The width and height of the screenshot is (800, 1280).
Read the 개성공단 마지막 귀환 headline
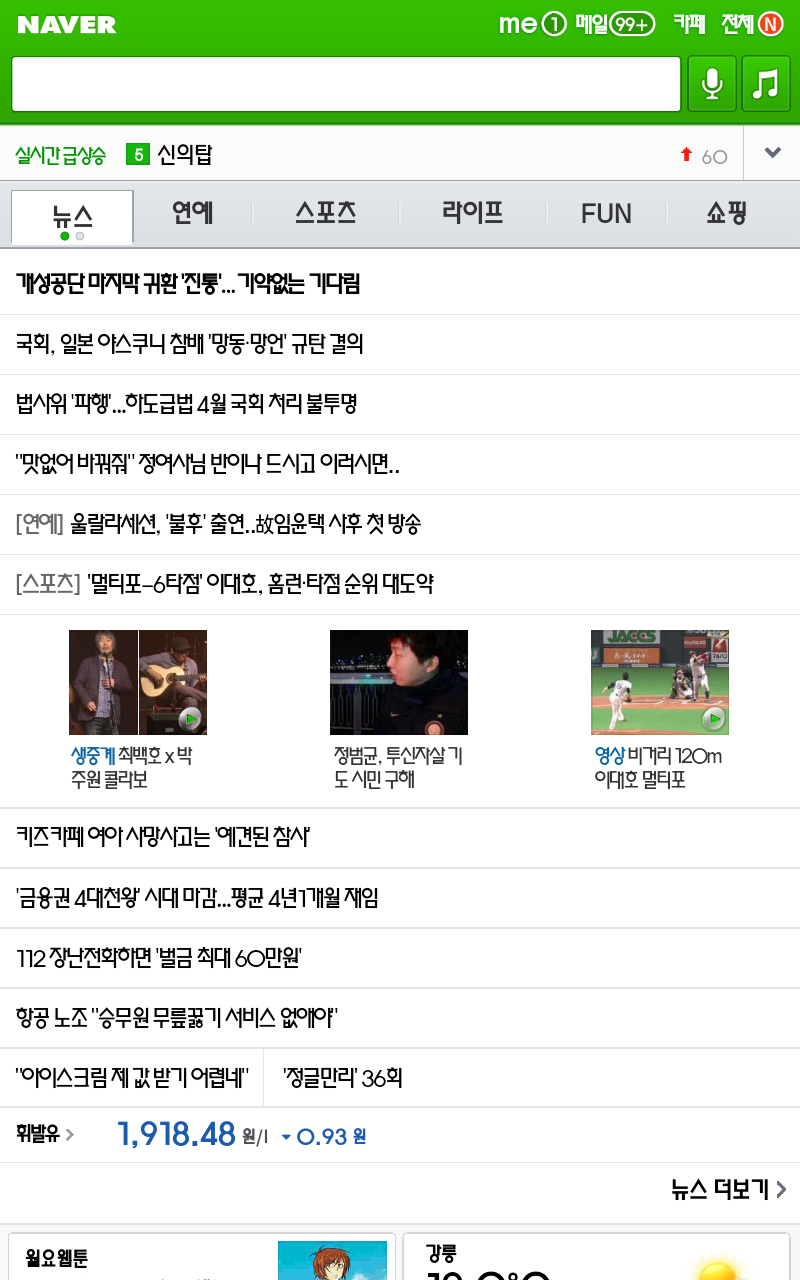188,284
